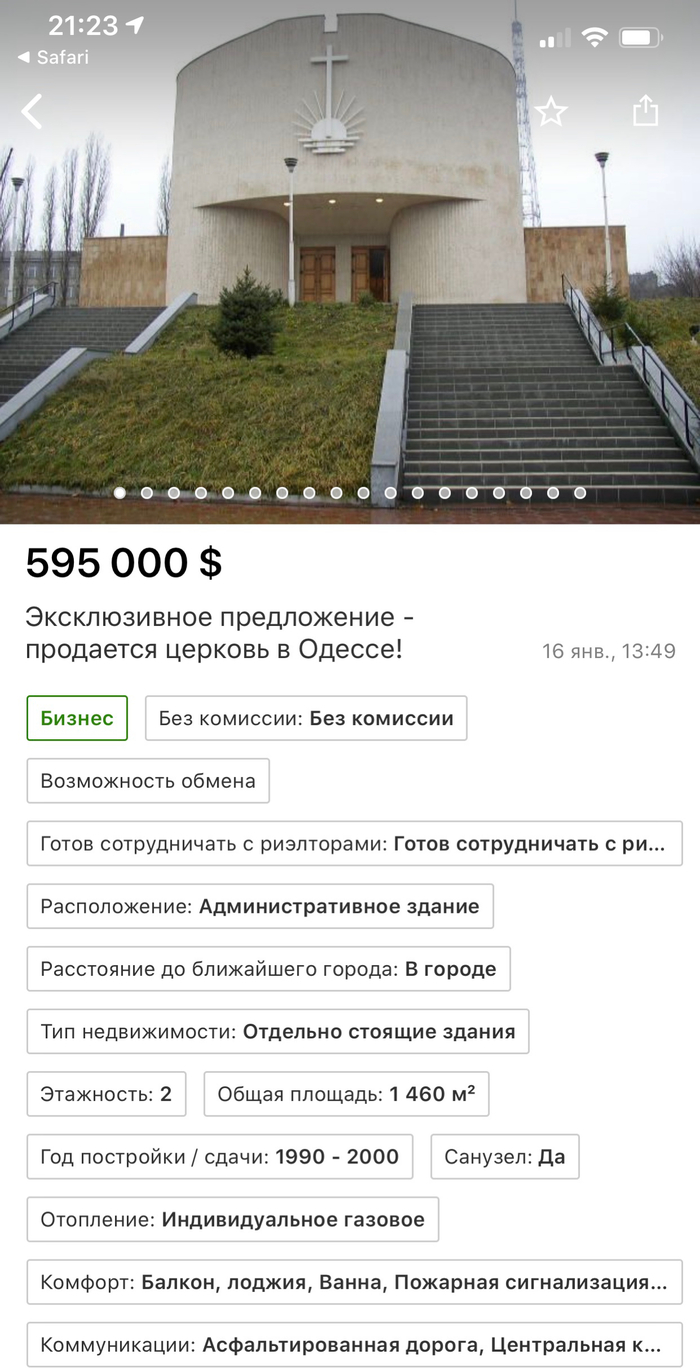Add this listing to favorites with the star
The height and width of the screenshot is (1368, 700).
[x=551, y=111]
